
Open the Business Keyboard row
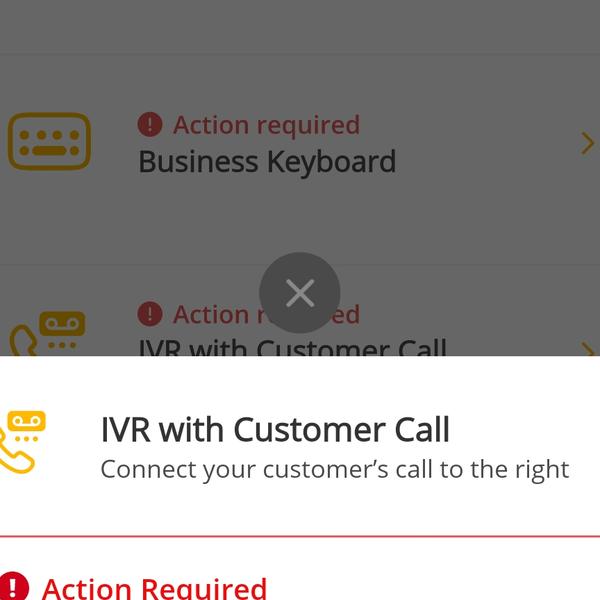coord(300,144)
